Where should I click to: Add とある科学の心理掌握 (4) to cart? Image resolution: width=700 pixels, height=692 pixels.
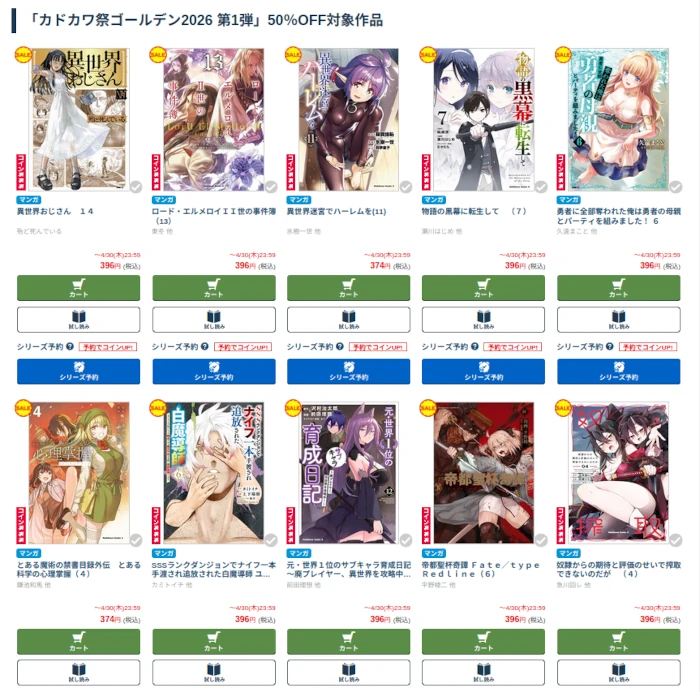click(78, 641)
